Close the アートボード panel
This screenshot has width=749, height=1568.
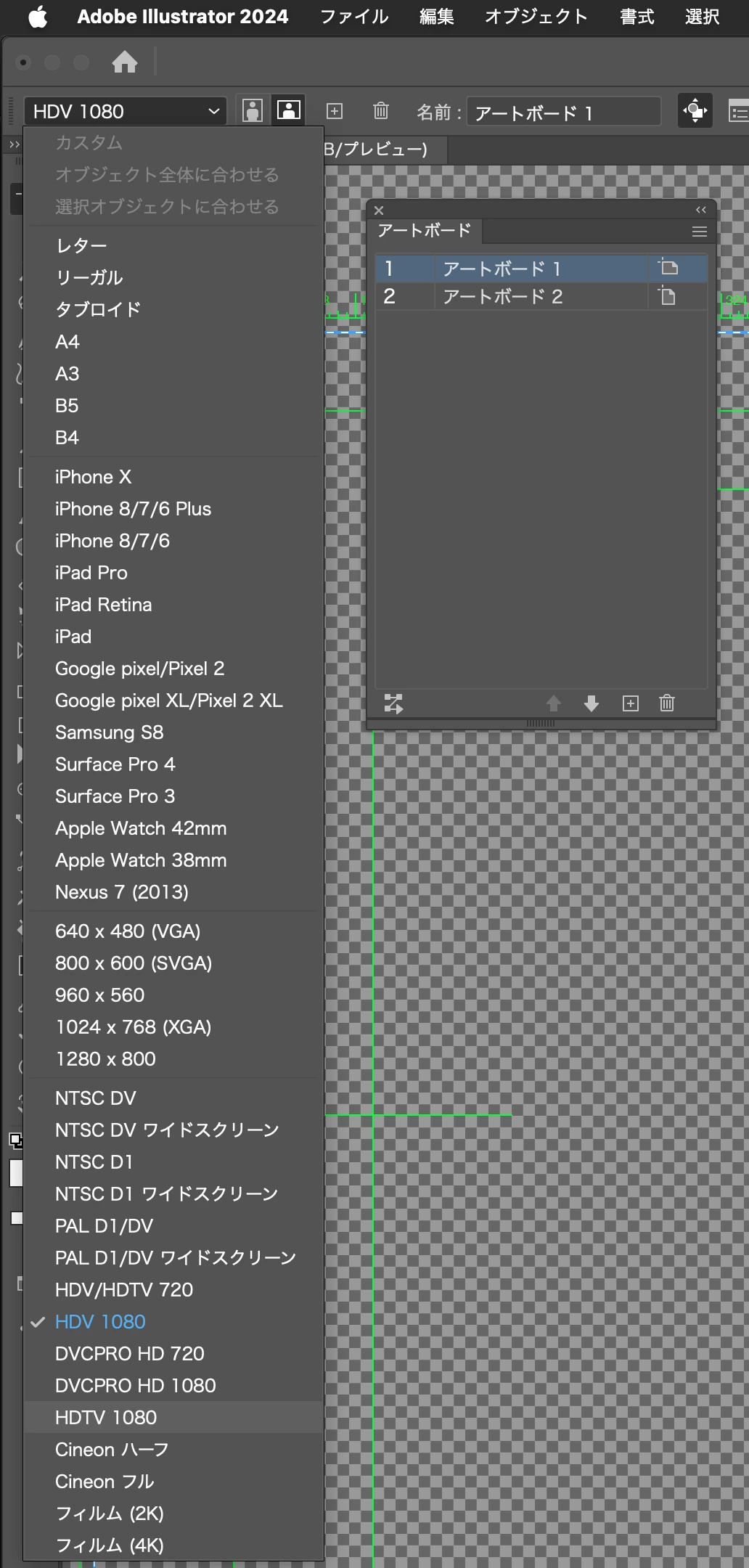point(378,211)
